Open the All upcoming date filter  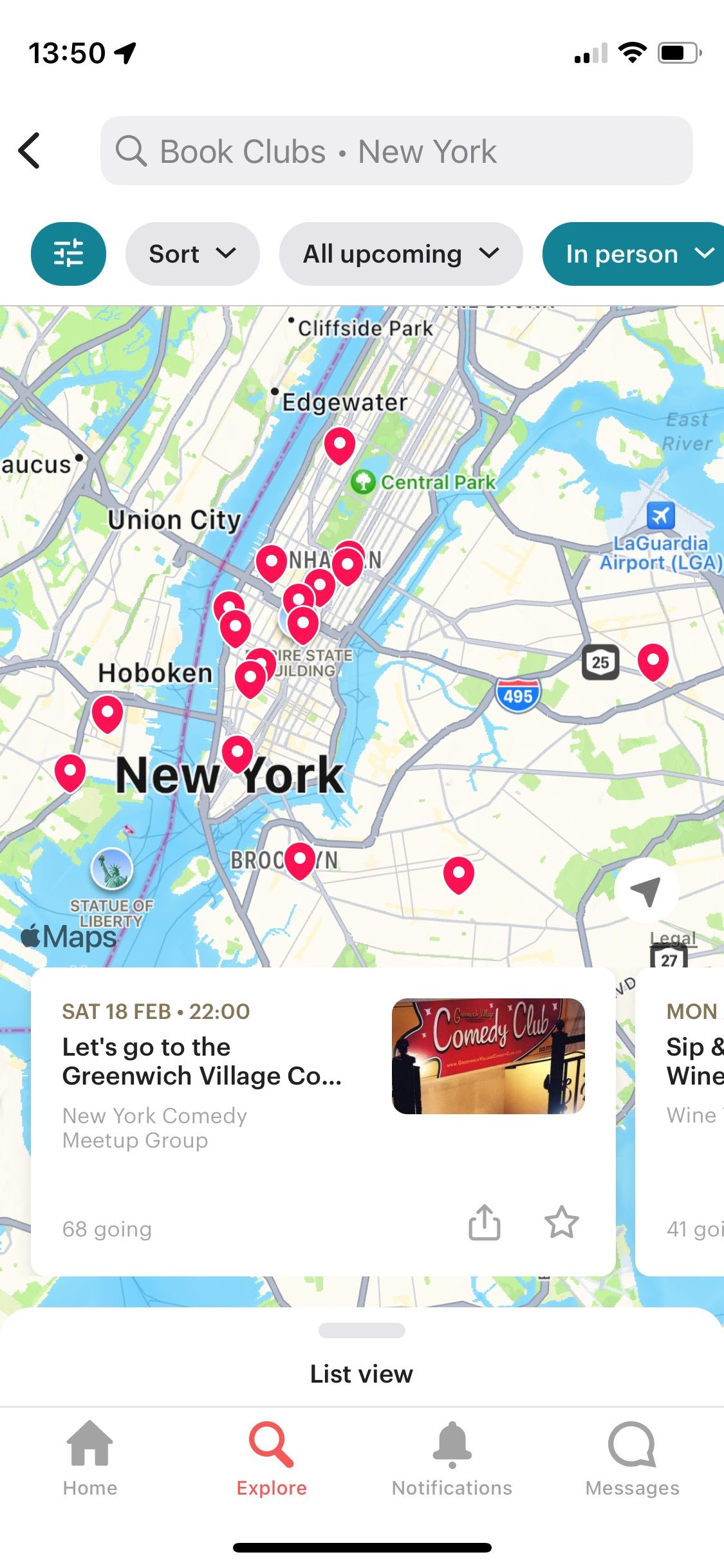400,254
